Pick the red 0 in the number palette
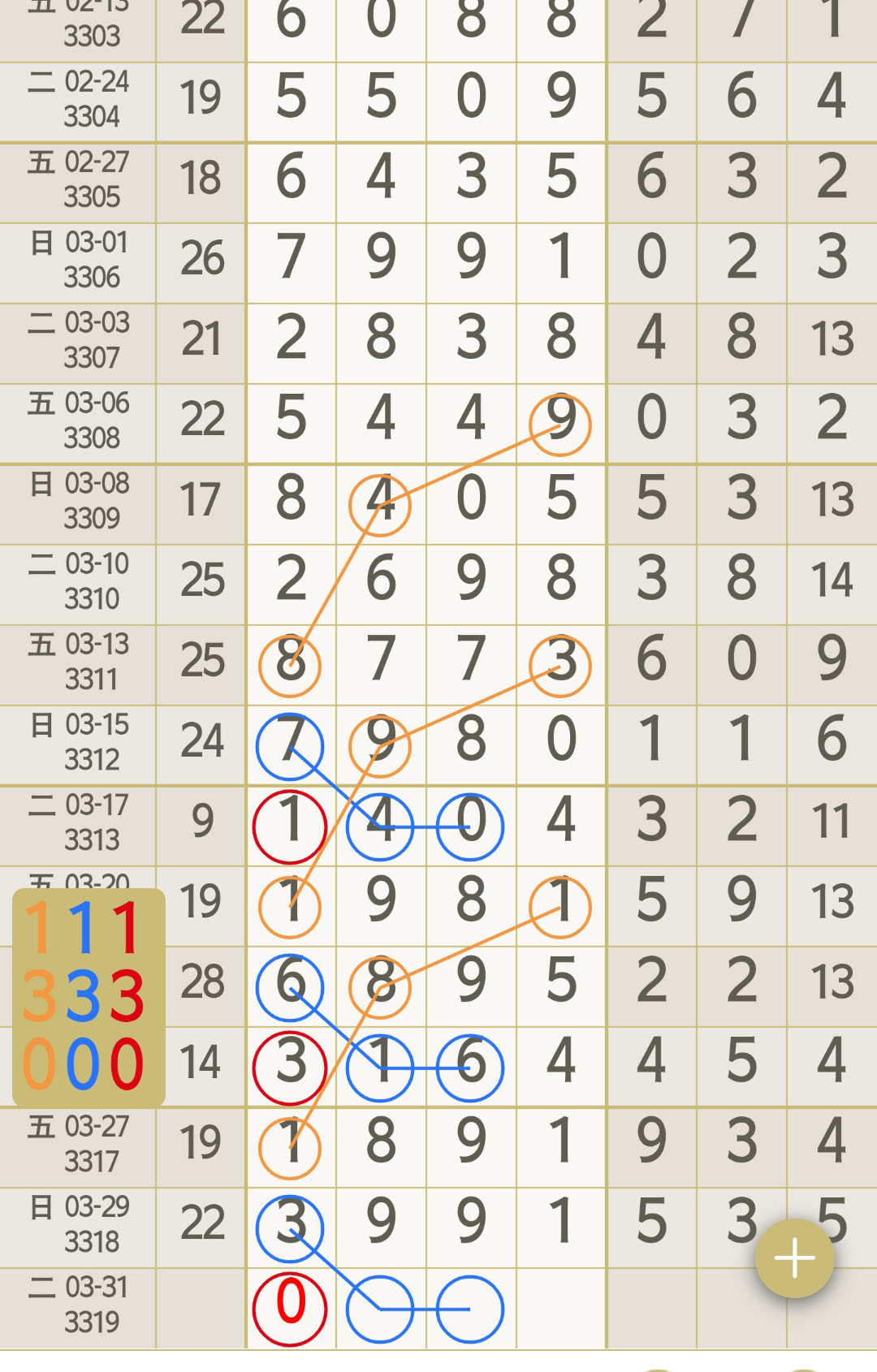Screen dimensions: 877x1372 coord(127,1064)
